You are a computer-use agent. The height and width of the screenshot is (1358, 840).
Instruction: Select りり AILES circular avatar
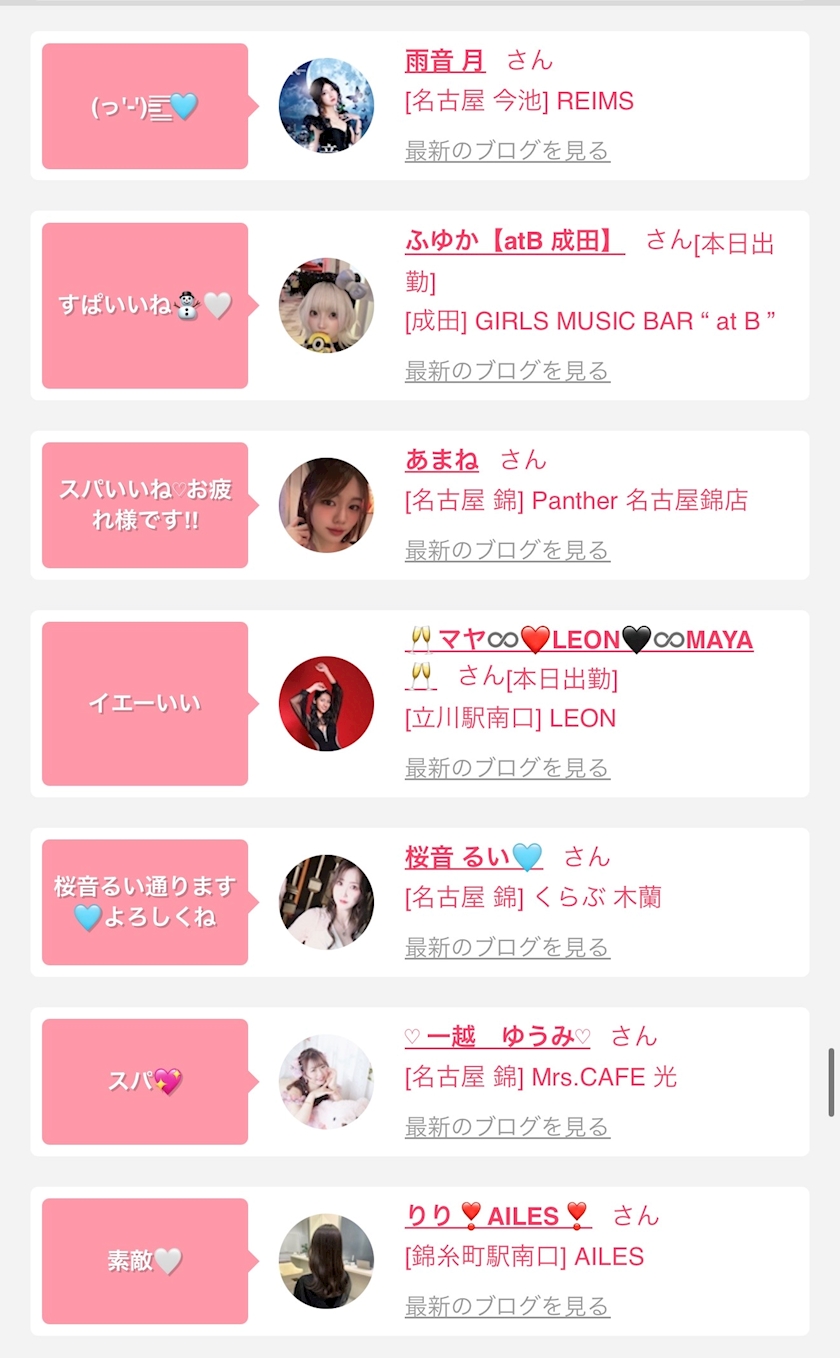(x=326, y=1261)
